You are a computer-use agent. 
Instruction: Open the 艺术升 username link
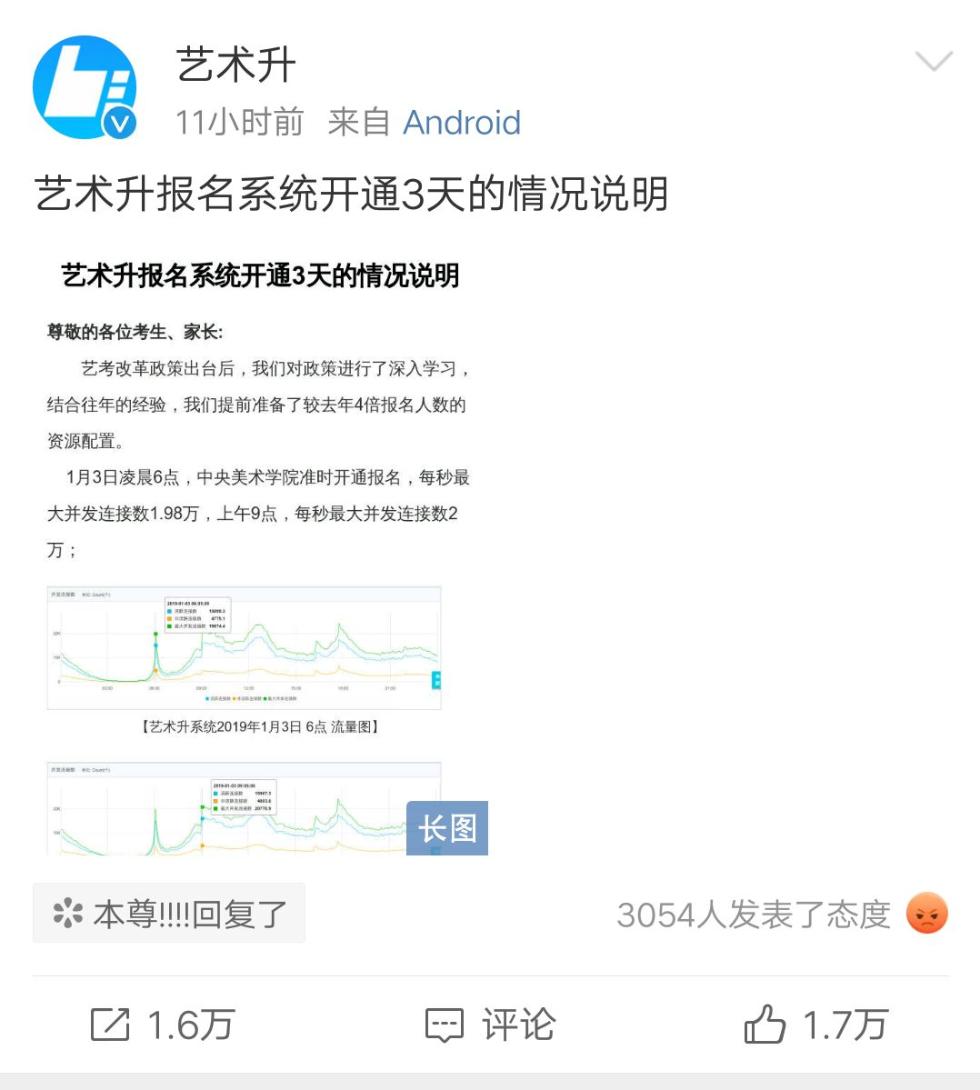(x=236, y=66)
